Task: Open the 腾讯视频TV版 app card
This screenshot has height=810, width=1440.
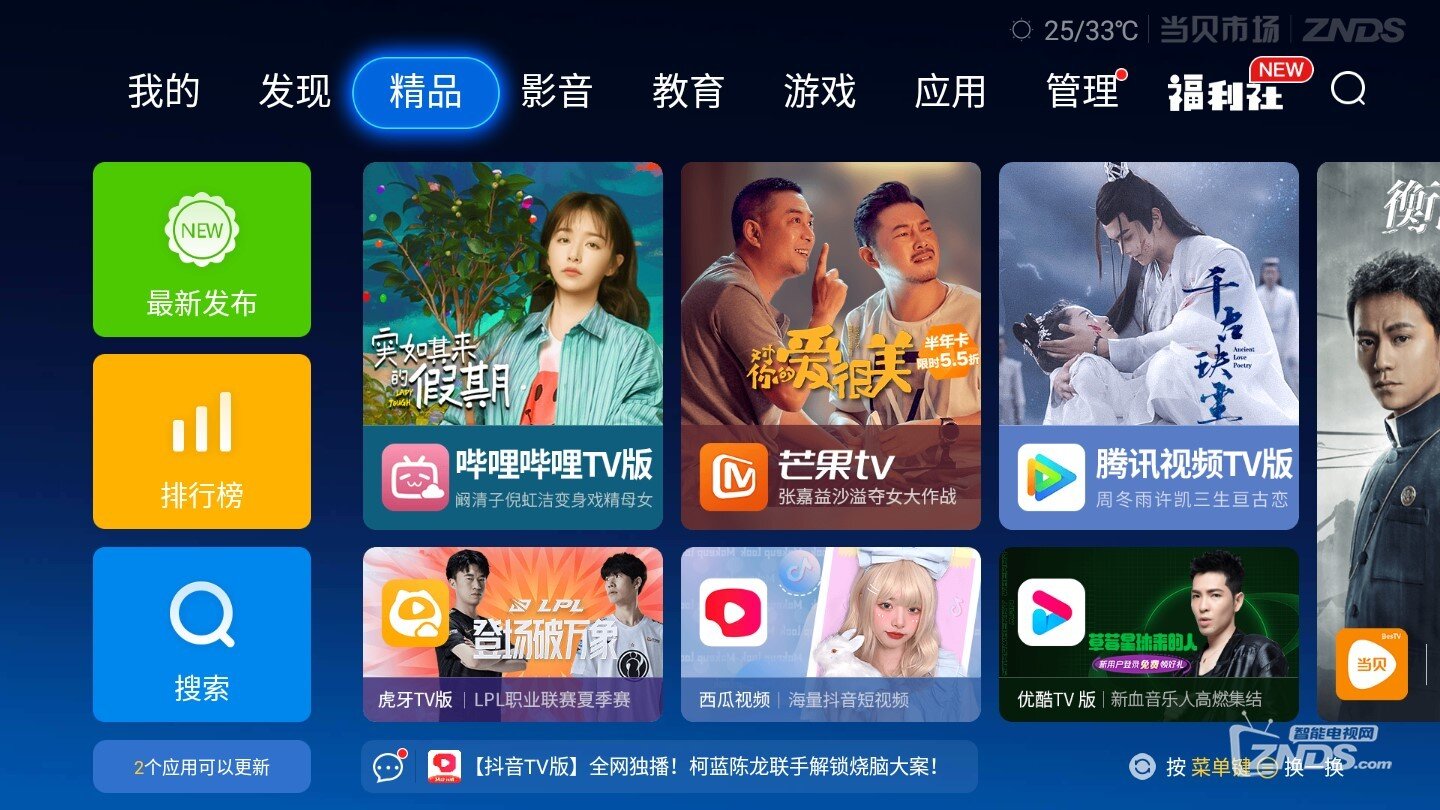Action: (x=1148, y=346)
